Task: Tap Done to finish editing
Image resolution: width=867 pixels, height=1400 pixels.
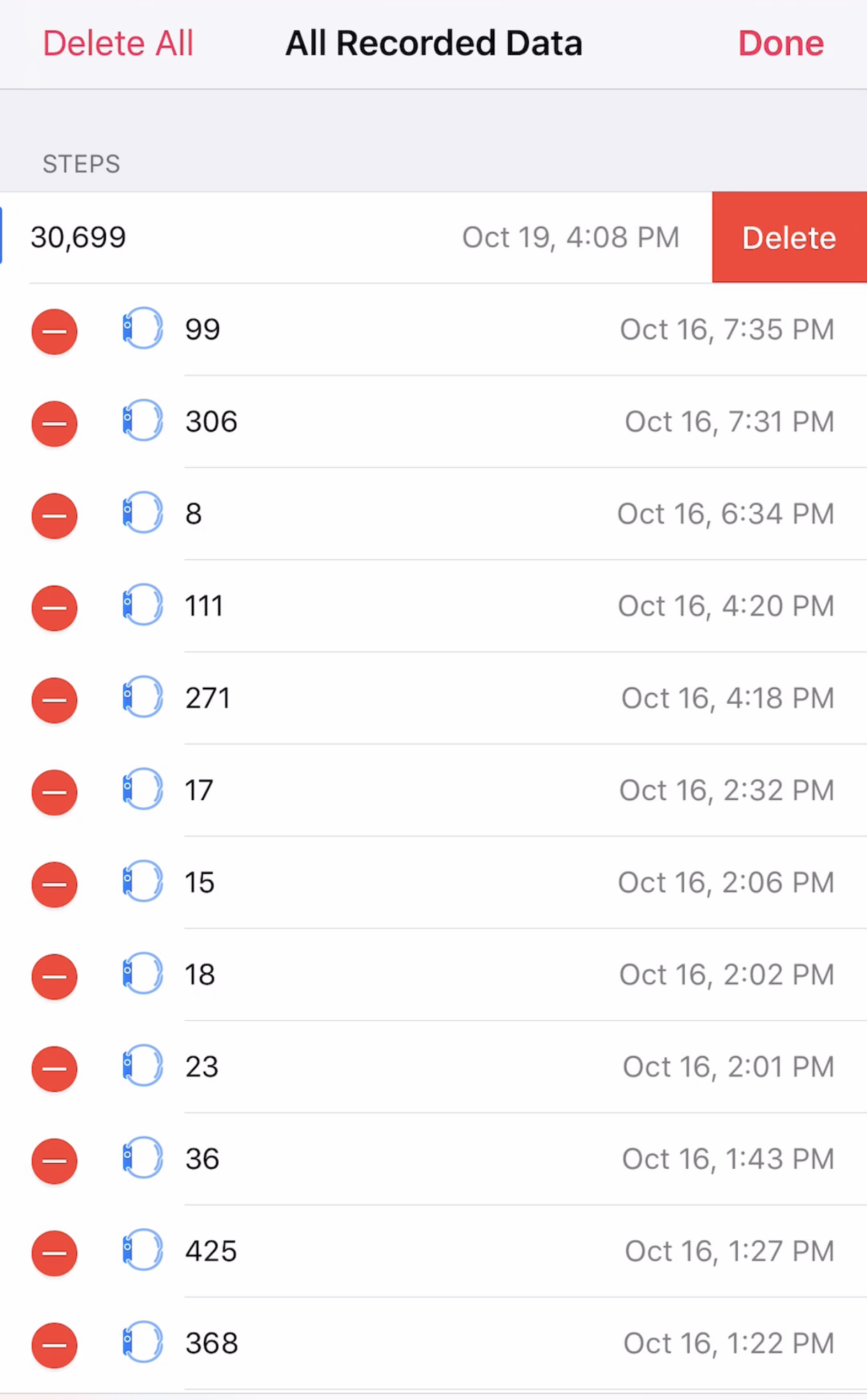Action: [x=780, y=43]
